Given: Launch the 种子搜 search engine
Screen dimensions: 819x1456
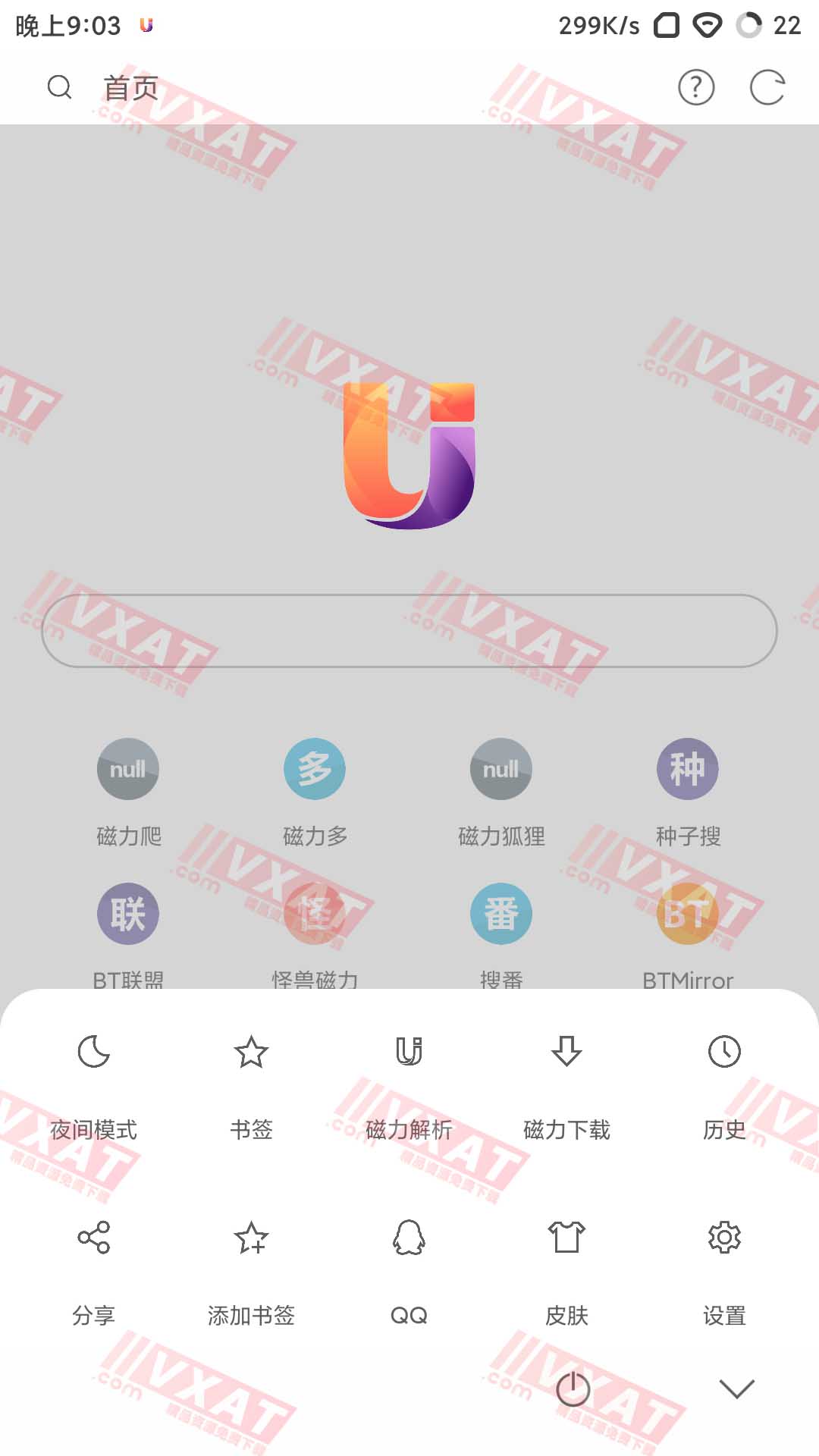Looking at the screenshot, I should click(686, 768).
